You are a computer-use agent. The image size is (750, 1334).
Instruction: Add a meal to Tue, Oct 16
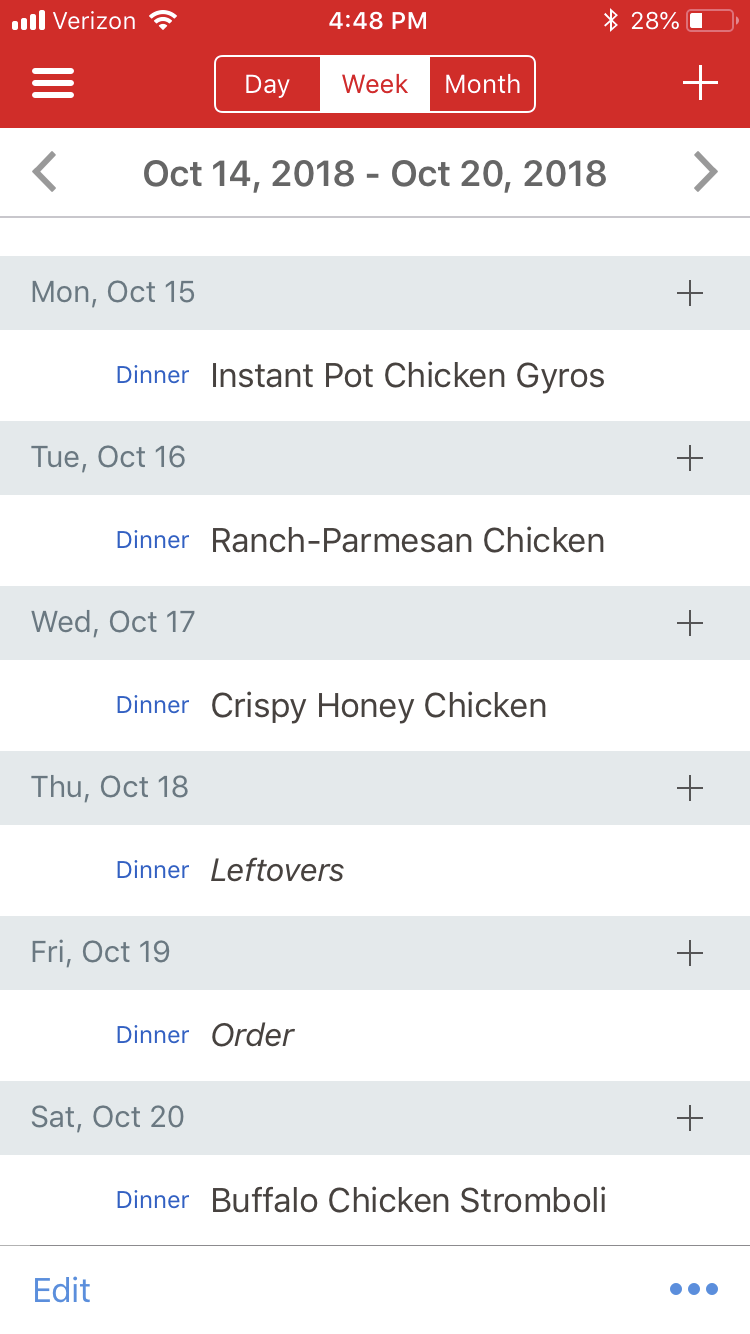[690, 458]
